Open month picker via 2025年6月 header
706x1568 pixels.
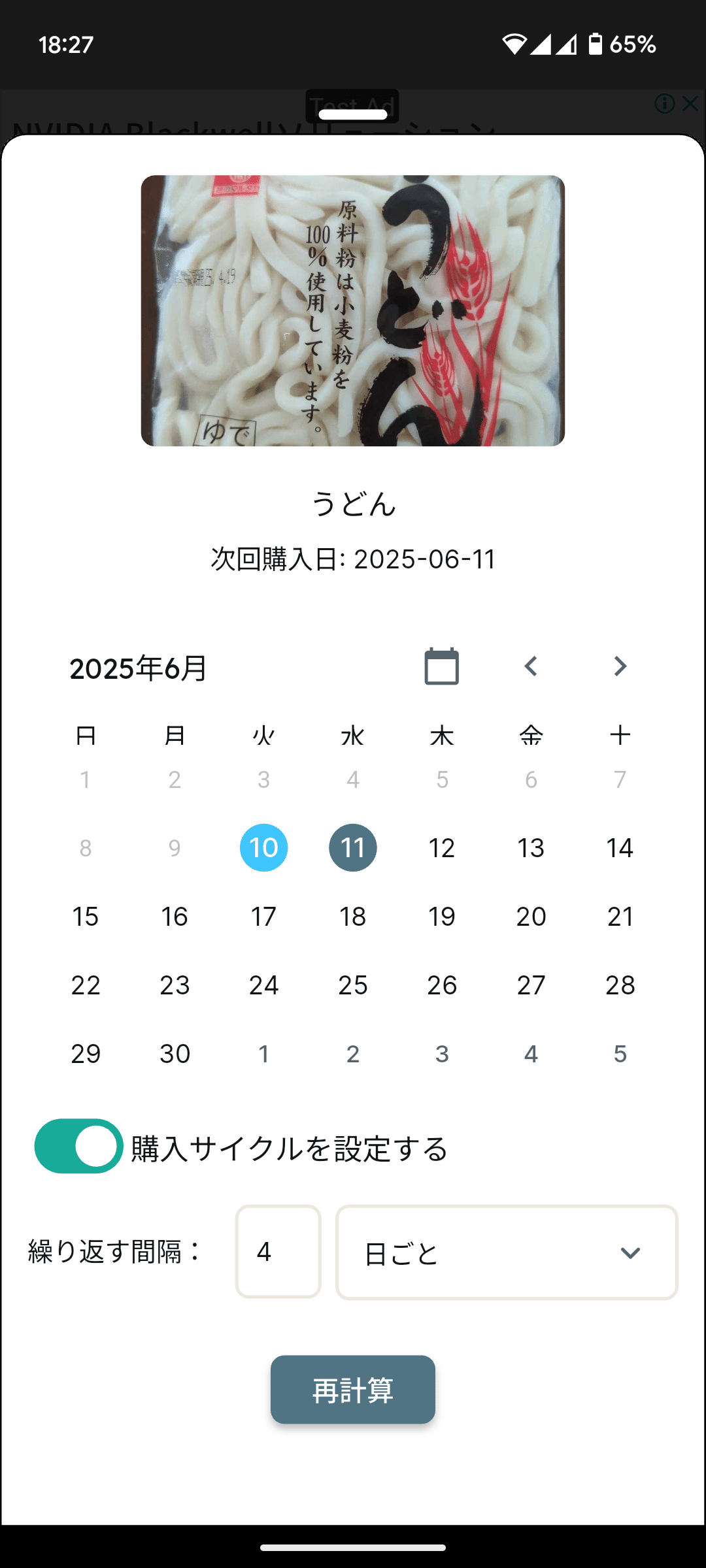pyautogui.click(x=139, y=669)
